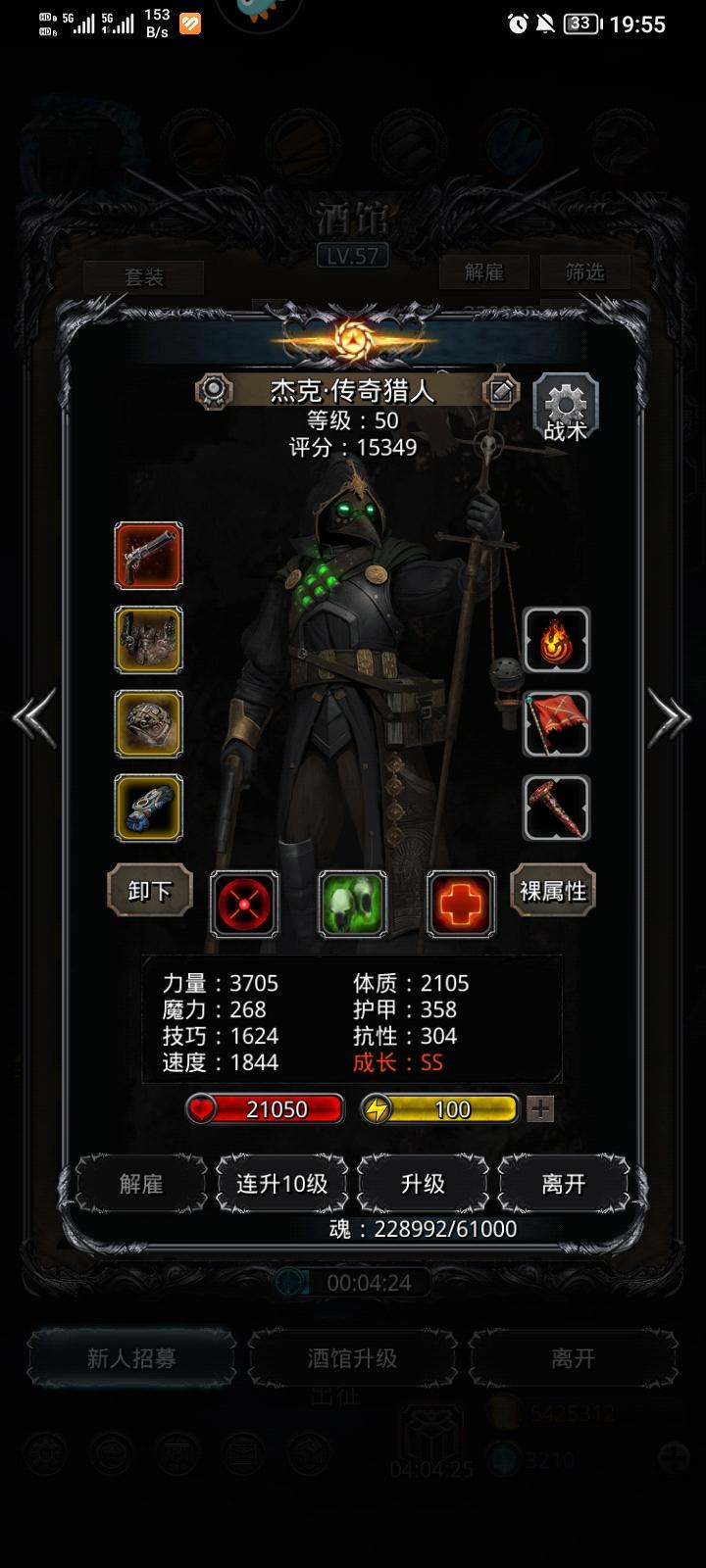Open the hammer item slot
The image size is (706, 1568).
(x=555, y=810)
